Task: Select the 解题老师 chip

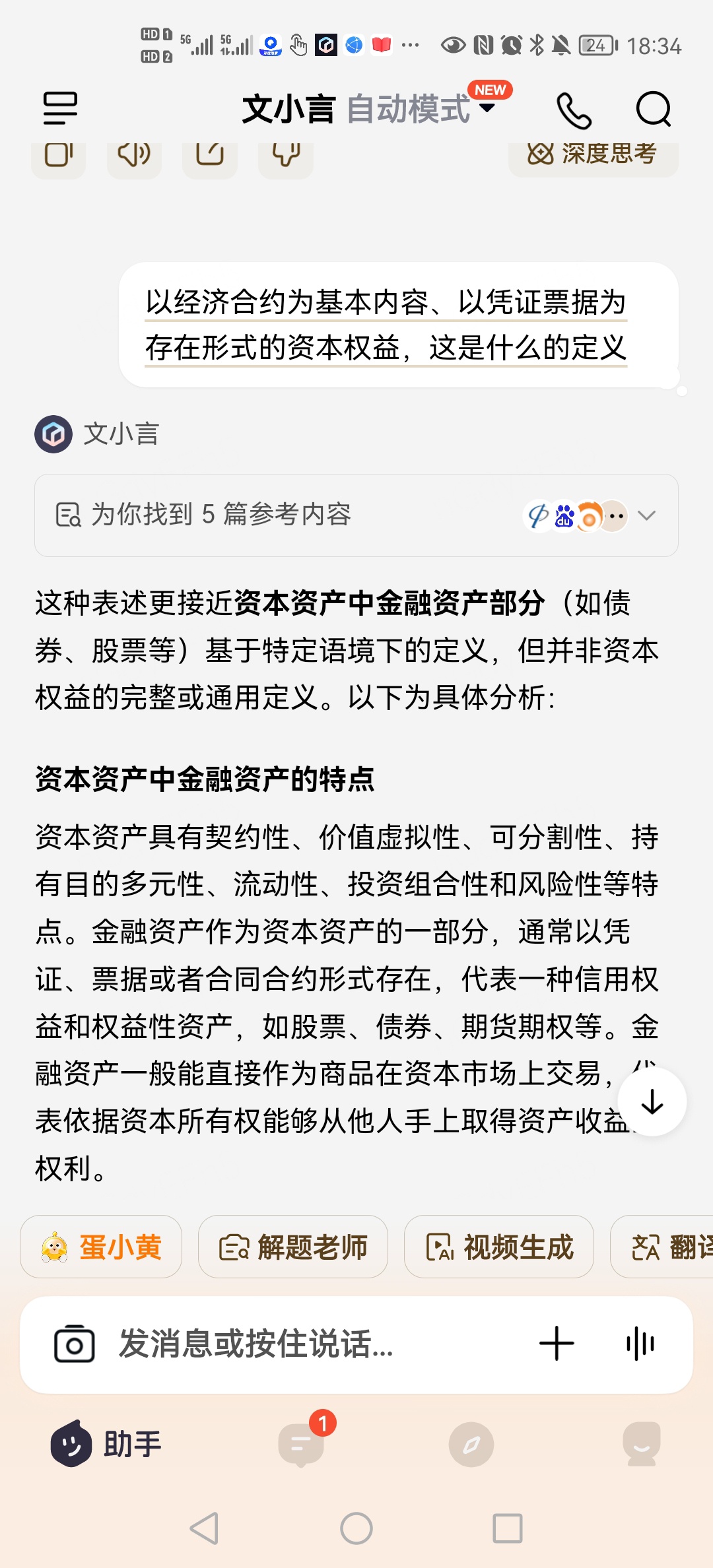Action: click(x=293, y=1247)
